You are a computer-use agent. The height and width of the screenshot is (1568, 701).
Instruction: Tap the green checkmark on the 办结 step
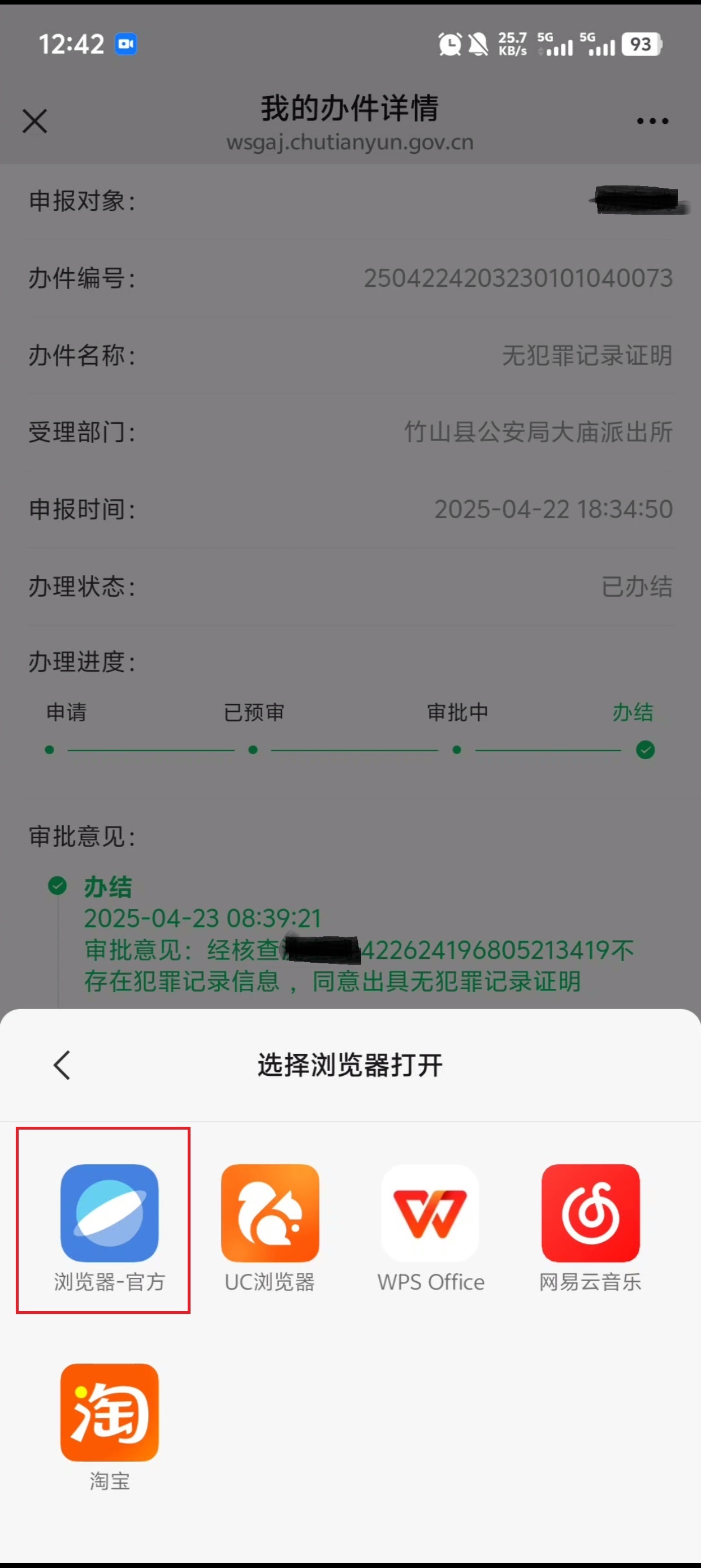(x=646, y=750)
